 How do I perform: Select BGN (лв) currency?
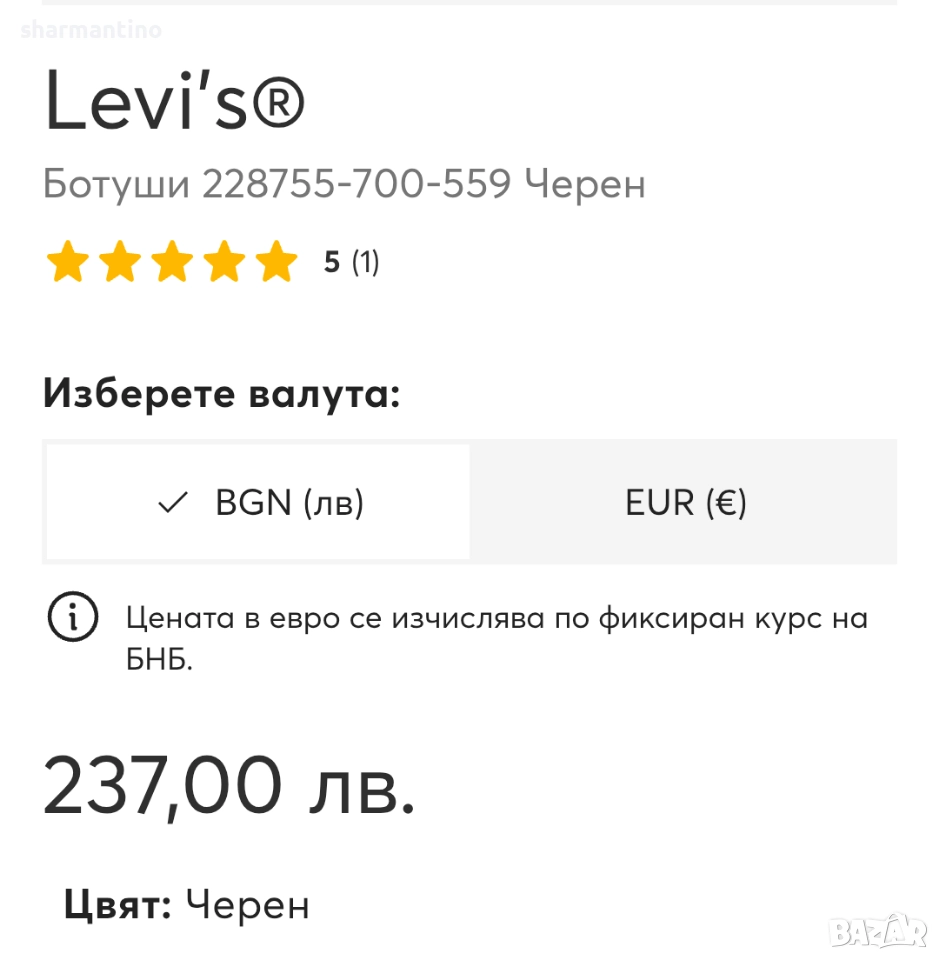click(x=258, y=502)
